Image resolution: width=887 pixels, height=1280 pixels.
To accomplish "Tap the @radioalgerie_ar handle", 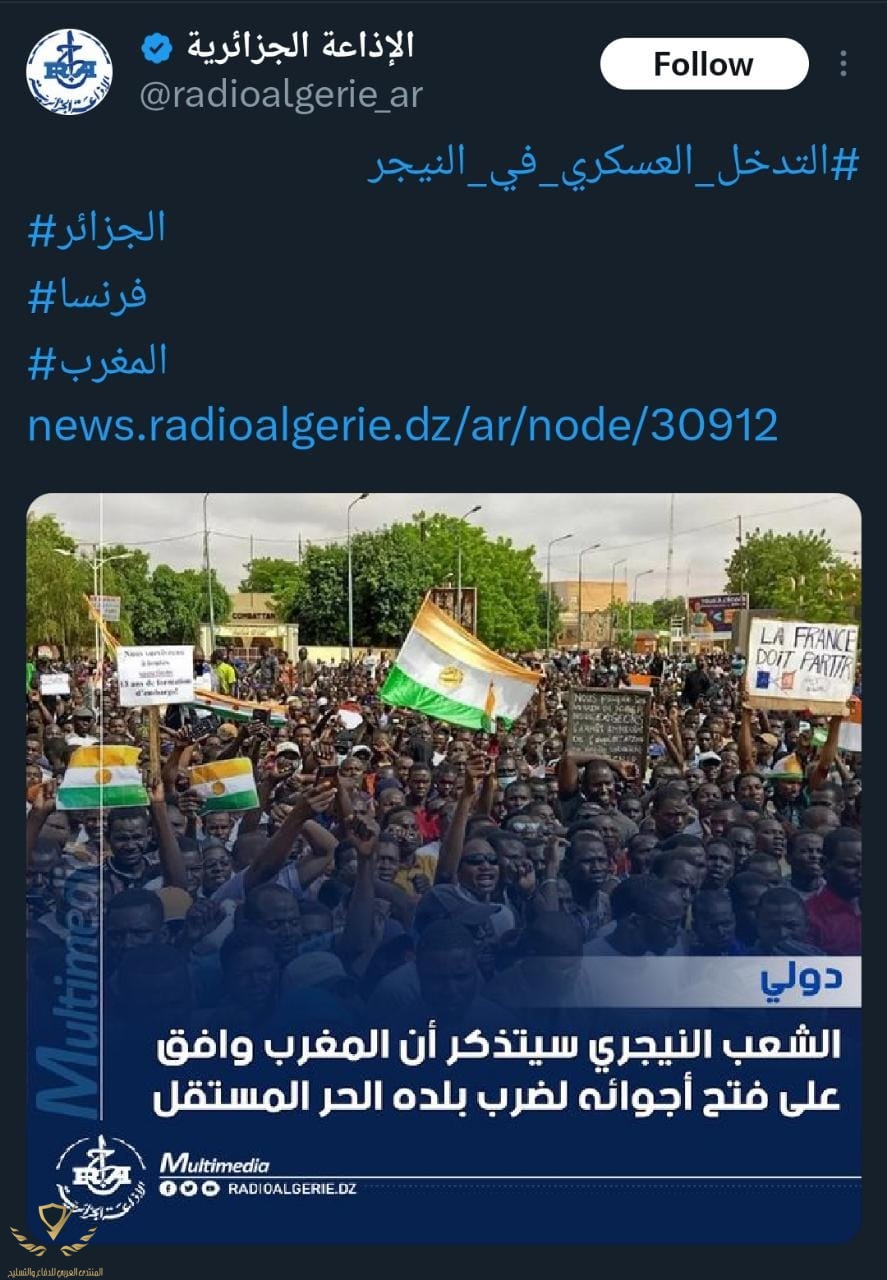I will (x=281, y=95).
